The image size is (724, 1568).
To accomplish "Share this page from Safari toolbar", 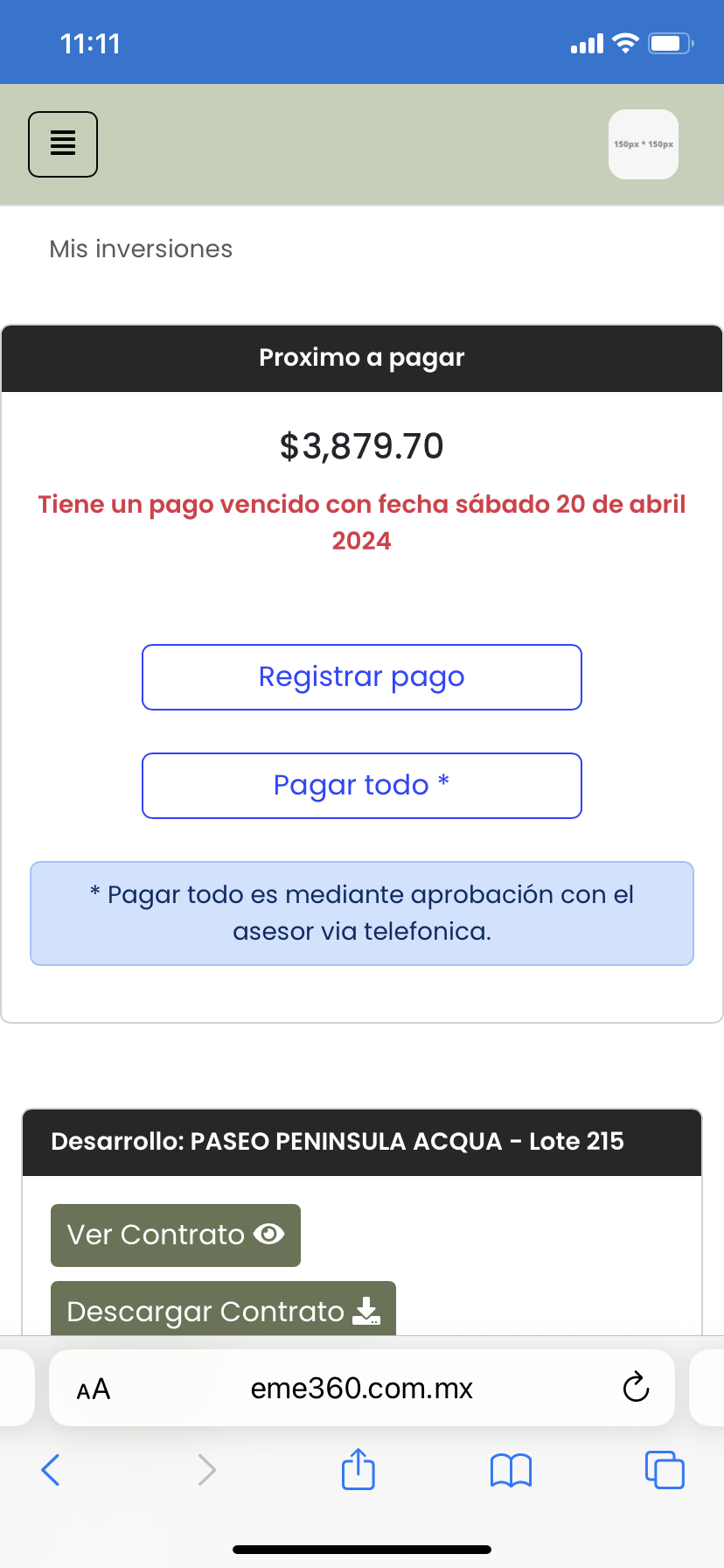I will tap(359, 1469).
